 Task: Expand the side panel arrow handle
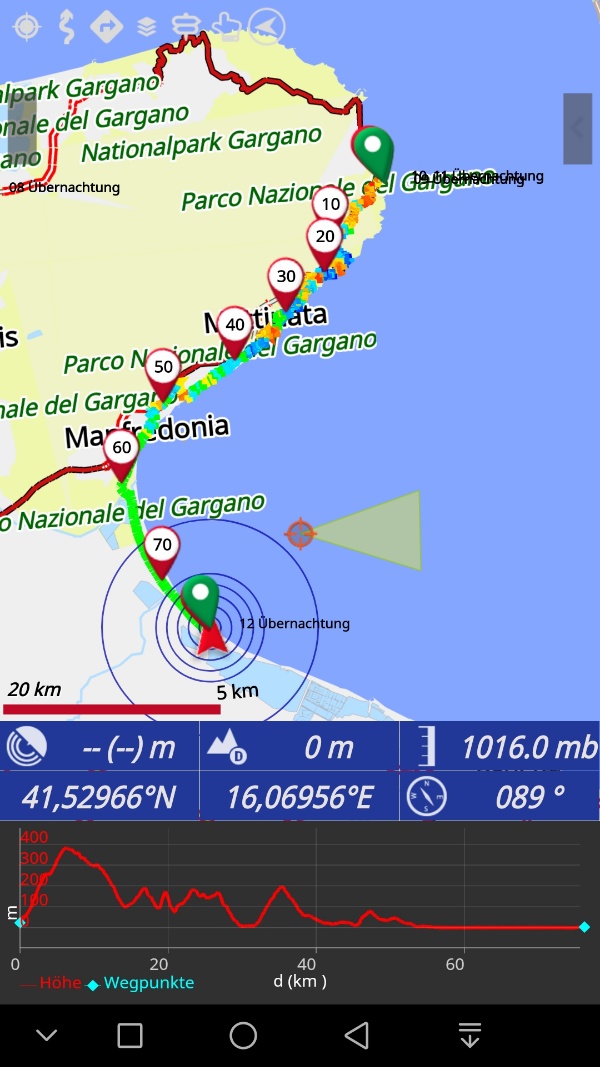coord(578,128)
